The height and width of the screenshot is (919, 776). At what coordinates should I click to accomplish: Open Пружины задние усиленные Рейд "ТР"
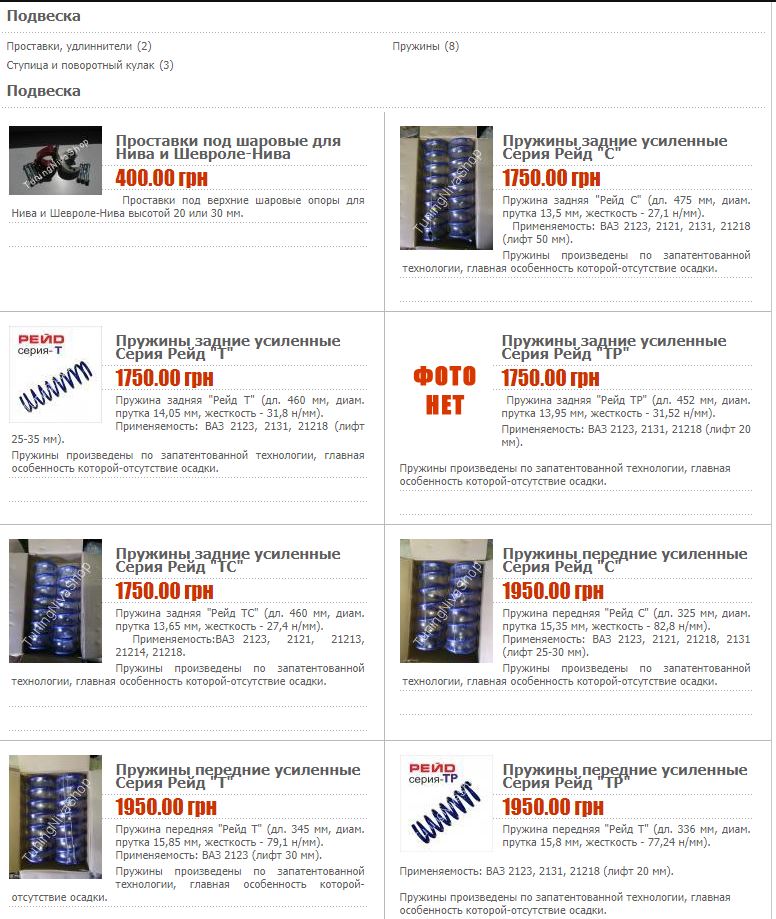[x=613, y=347]
